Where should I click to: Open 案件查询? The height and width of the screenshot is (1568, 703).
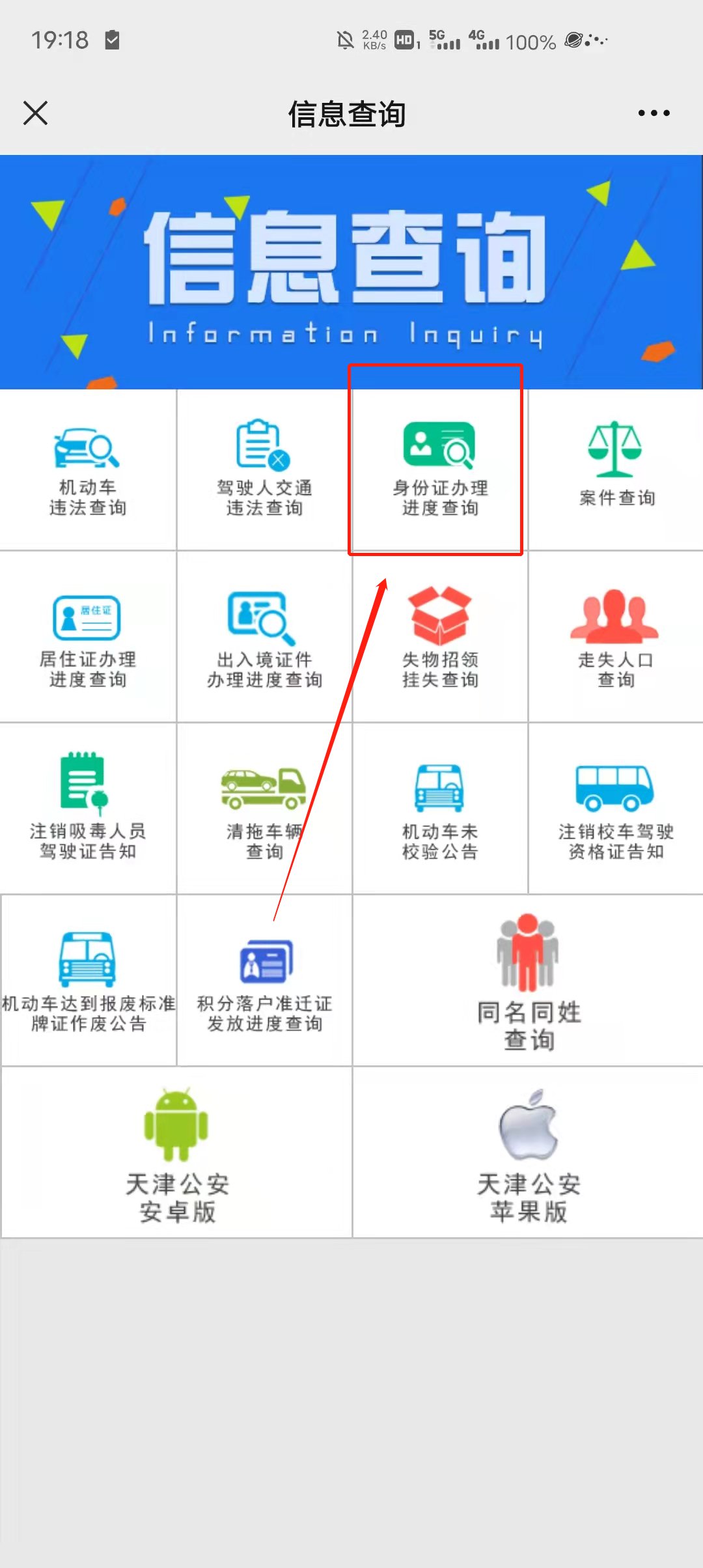[x=616, y=469]
